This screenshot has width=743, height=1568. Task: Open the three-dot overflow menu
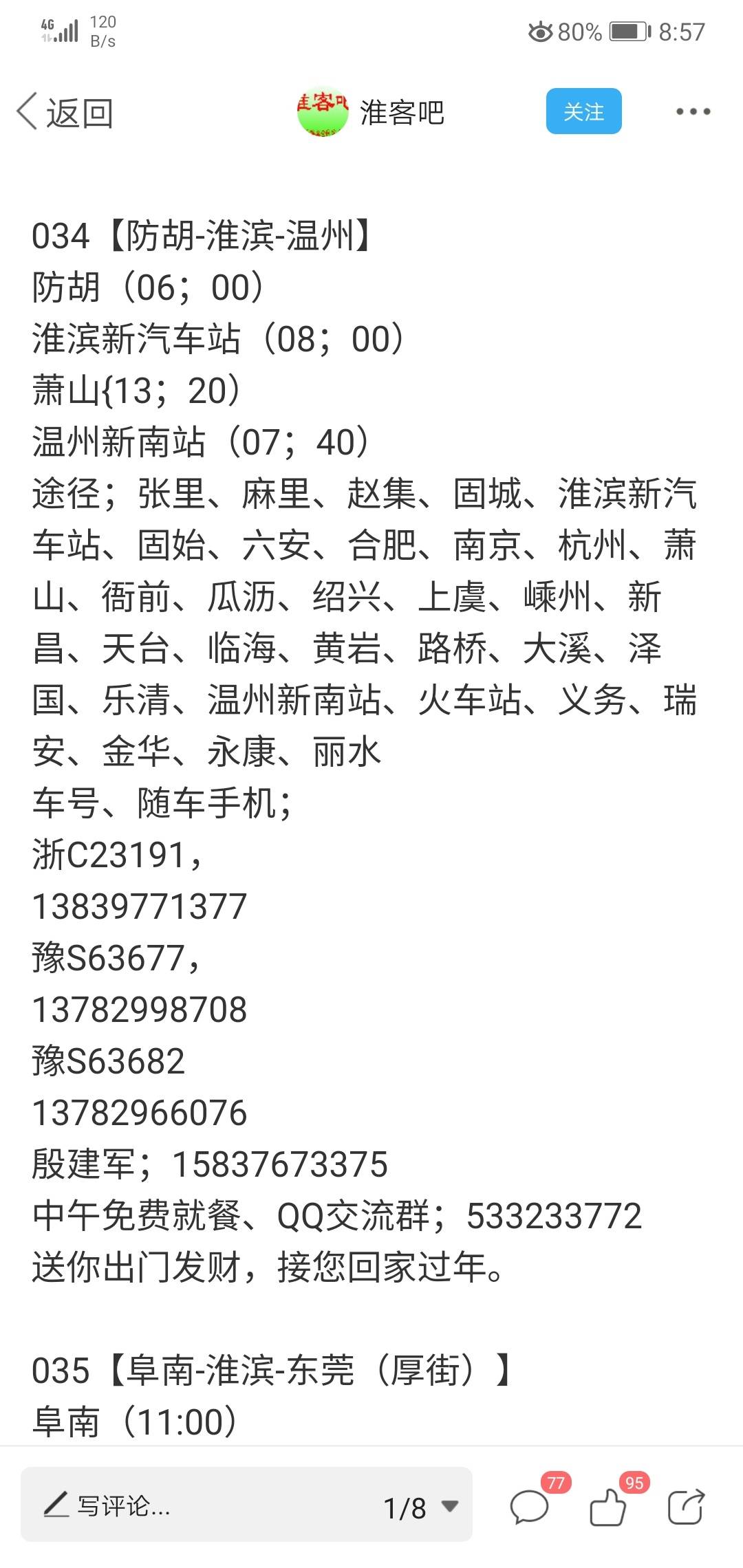tap(693, 111)
